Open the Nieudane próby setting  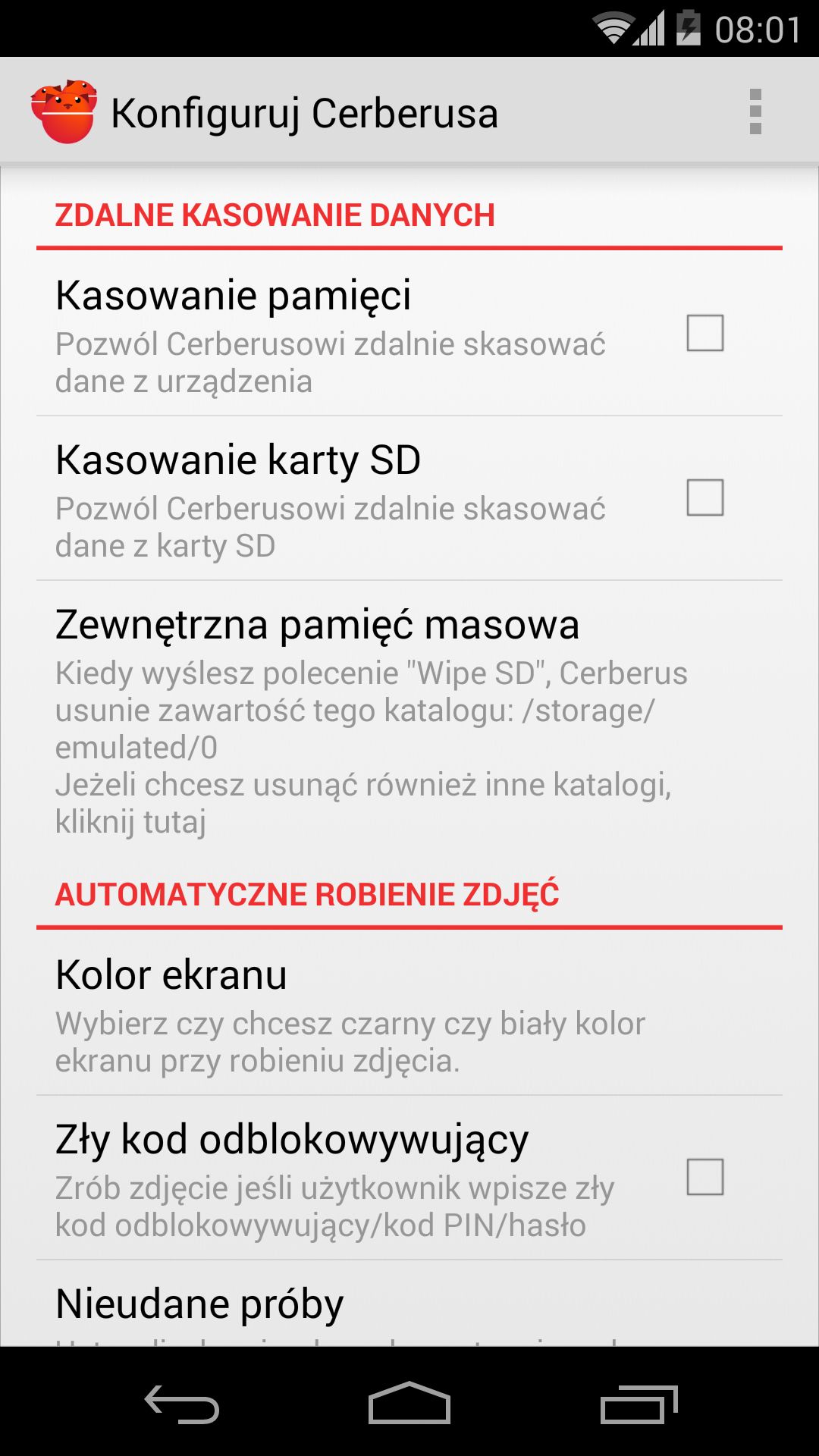coord(409,1304)
